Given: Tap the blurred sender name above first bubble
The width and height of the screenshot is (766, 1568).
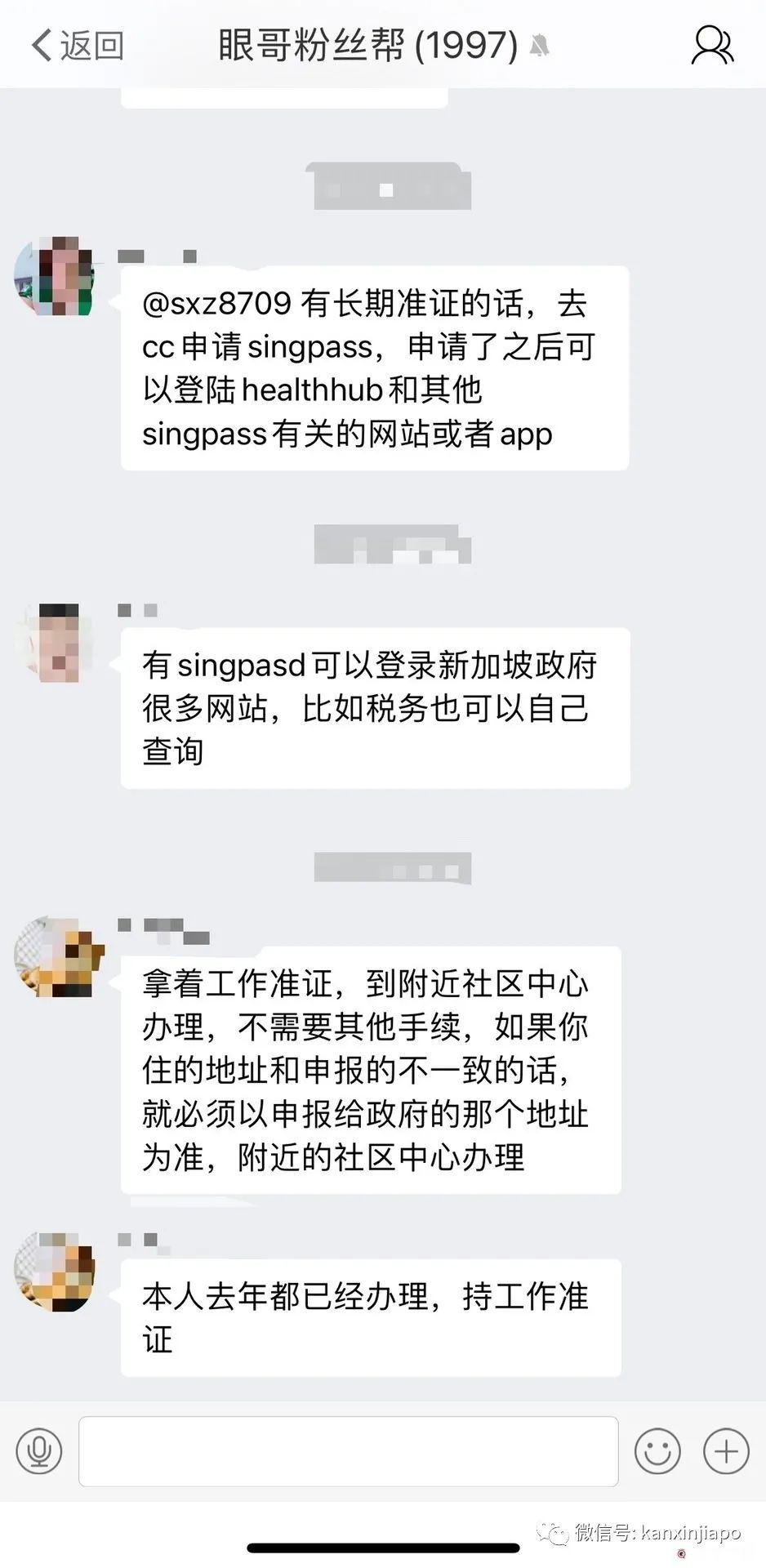Looking at the screenshot, I should (x=157, y=255).
